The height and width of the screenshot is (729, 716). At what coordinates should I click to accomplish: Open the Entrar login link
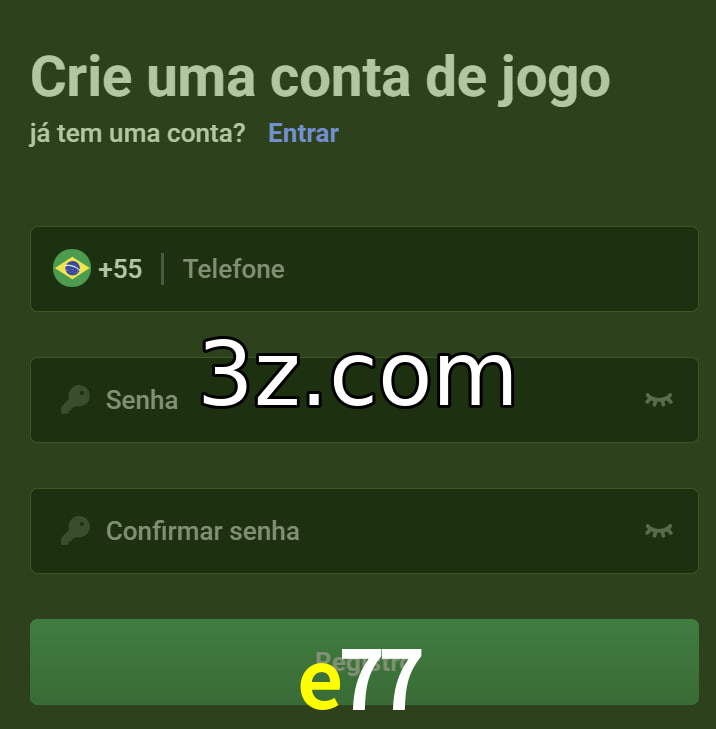coord(303,133)
